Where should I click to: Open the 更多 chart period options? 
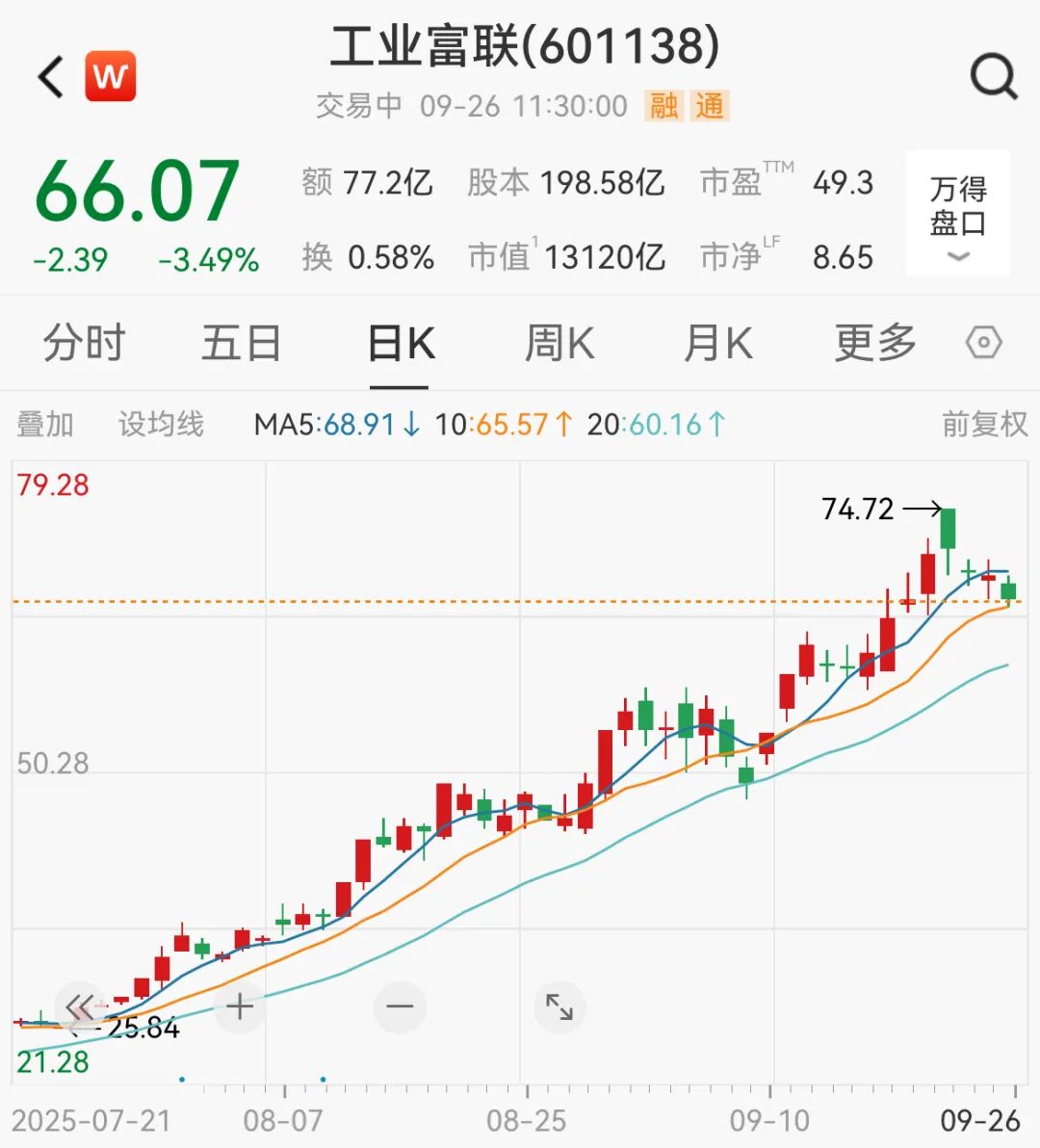click(875, 343)
